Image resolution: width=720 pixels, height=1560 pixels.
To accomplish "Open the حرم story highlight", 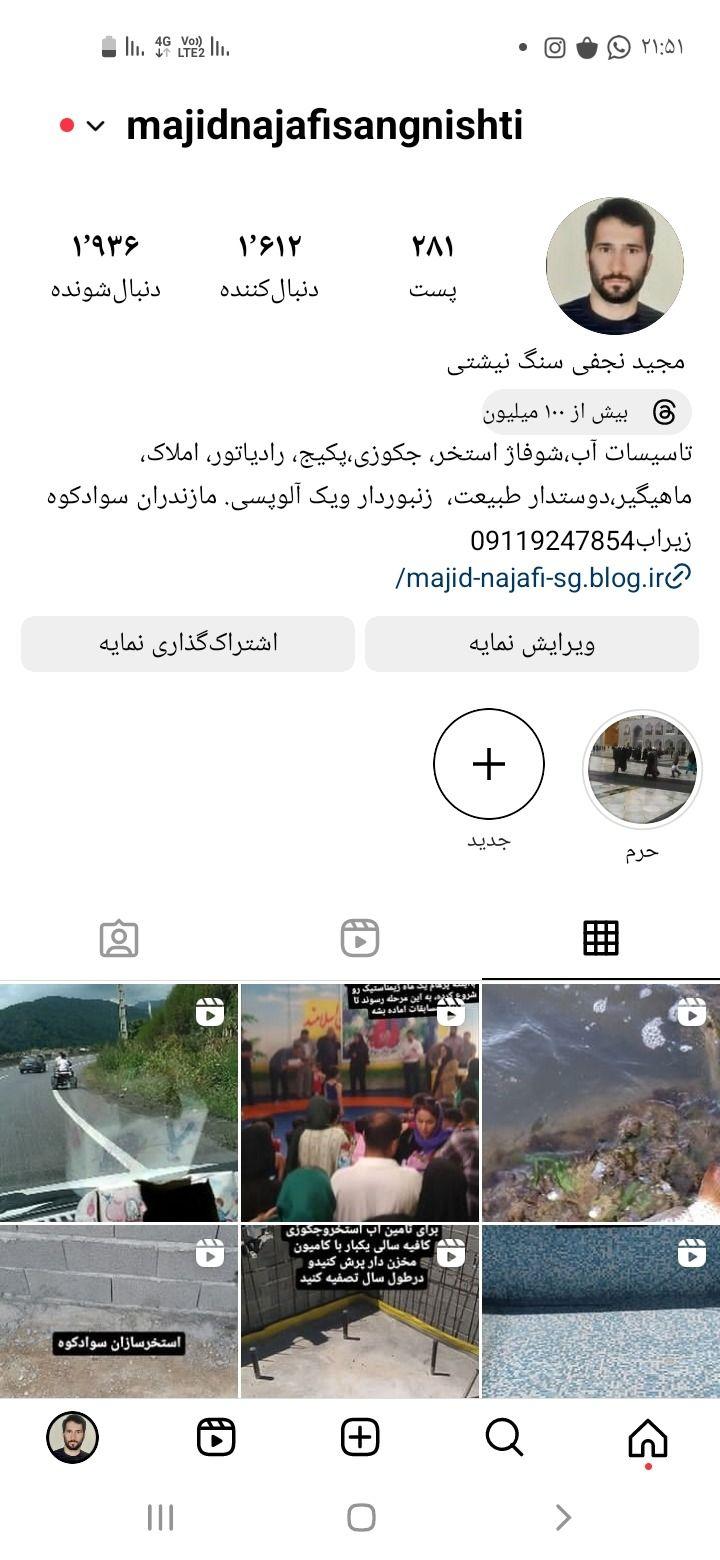I will [x=641, y=770].
